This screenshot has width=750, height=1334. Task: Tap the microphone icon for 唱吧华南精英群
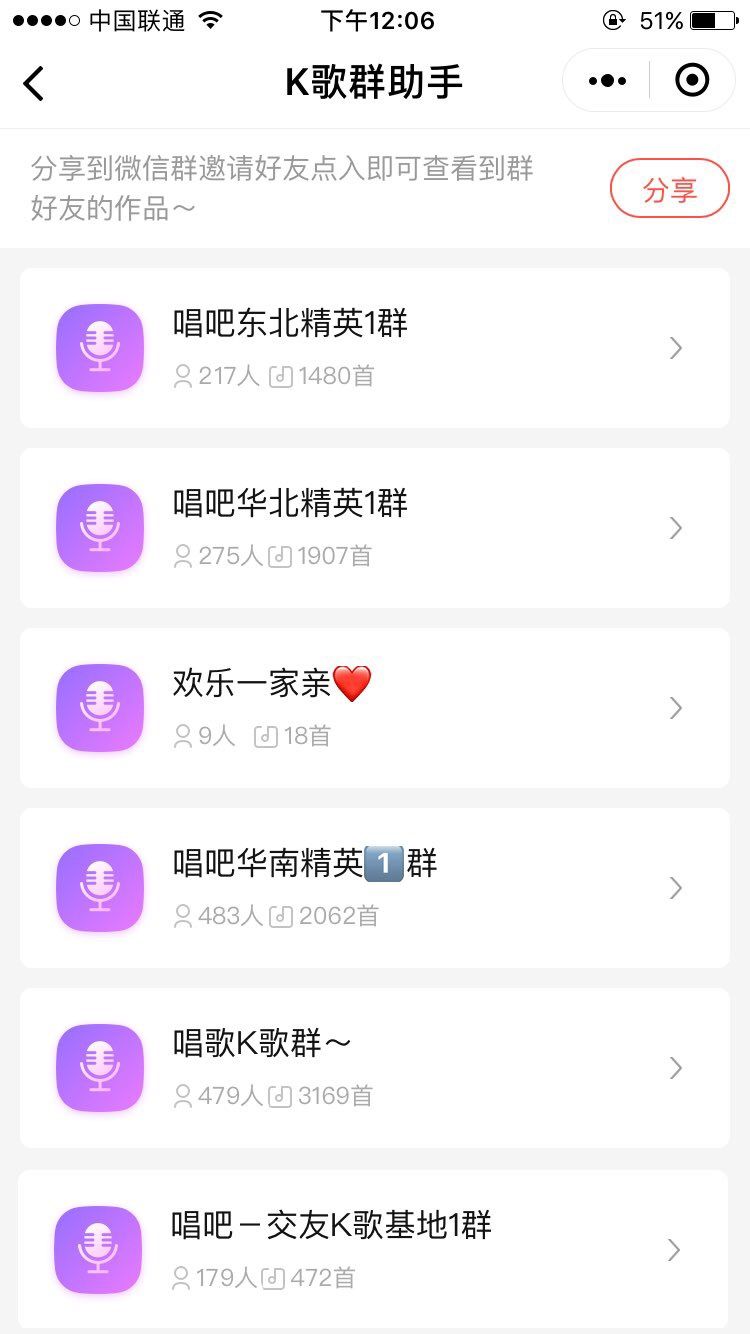(99, 888)
